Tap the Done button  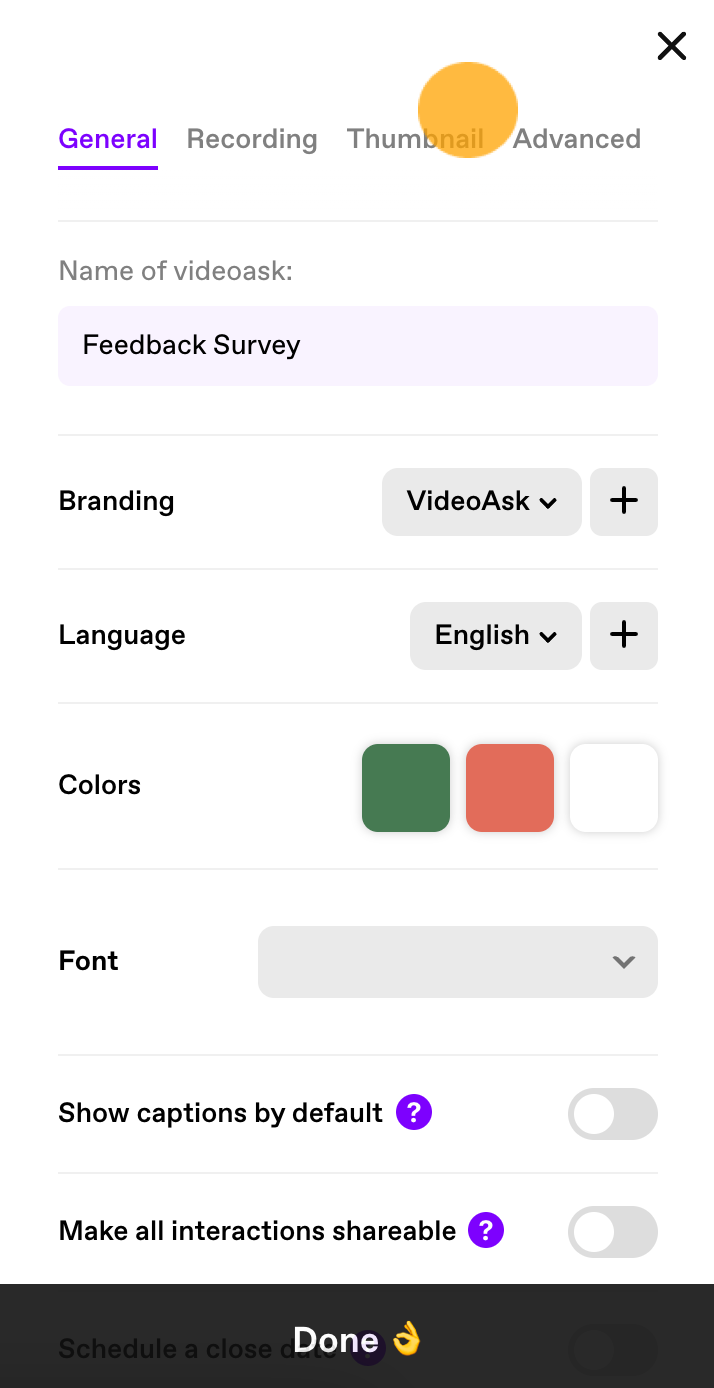click(x=357, y=1339)
